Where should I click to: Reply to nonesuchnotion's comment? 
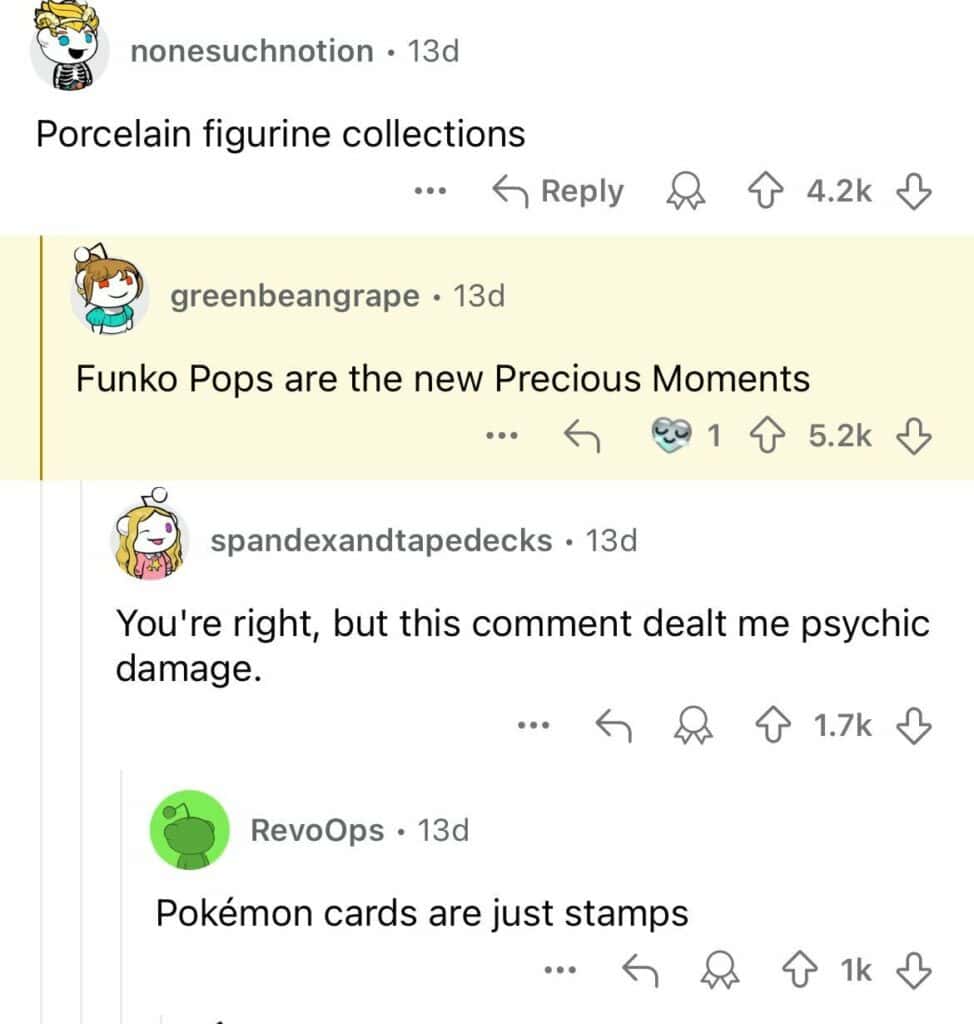coord(558,191)
